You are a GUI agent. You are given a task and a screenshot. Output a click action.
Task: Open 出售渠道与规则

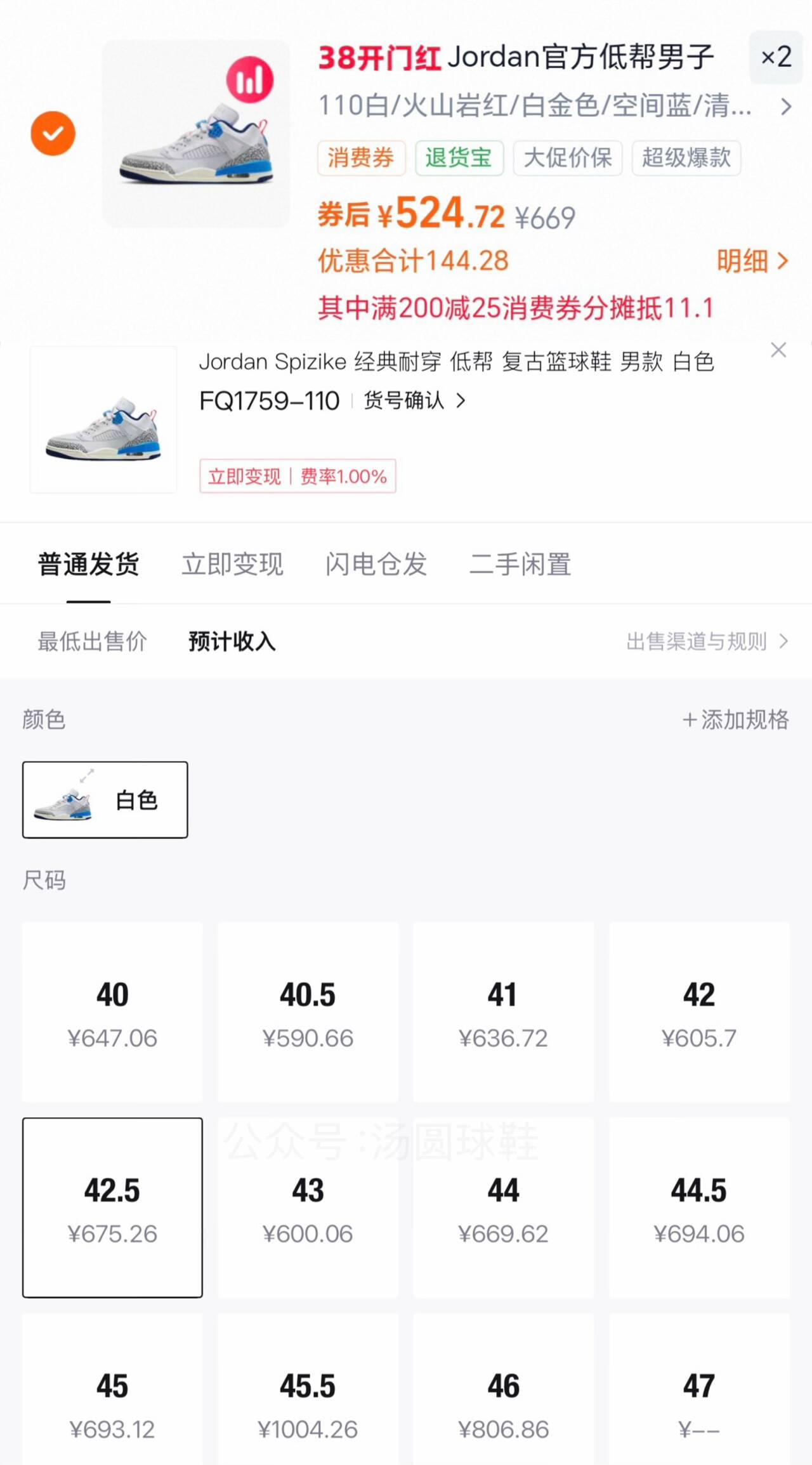707,641
